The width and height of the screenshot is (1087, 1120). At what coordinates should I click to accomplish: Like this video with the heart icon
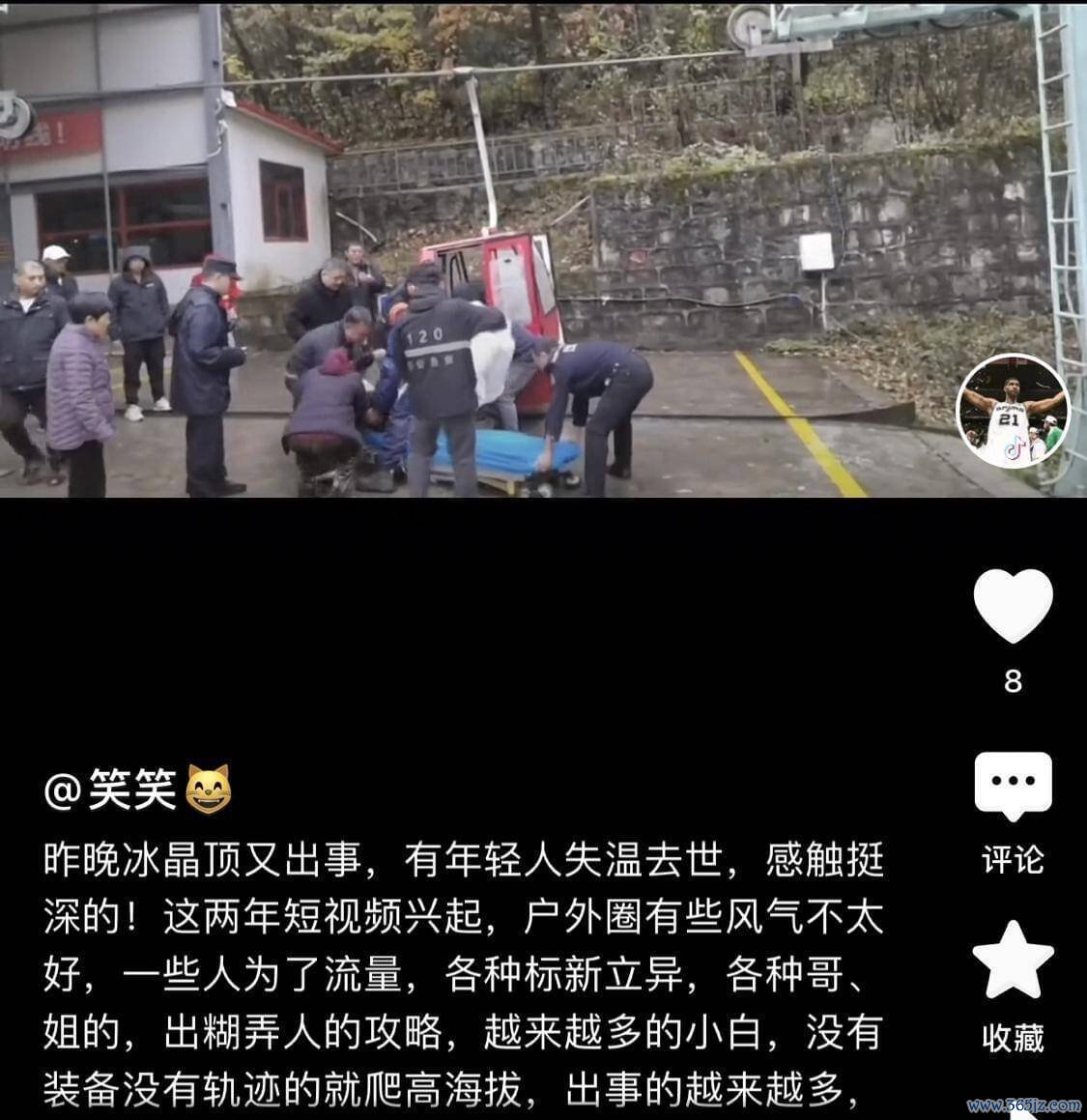(1012, 607)
